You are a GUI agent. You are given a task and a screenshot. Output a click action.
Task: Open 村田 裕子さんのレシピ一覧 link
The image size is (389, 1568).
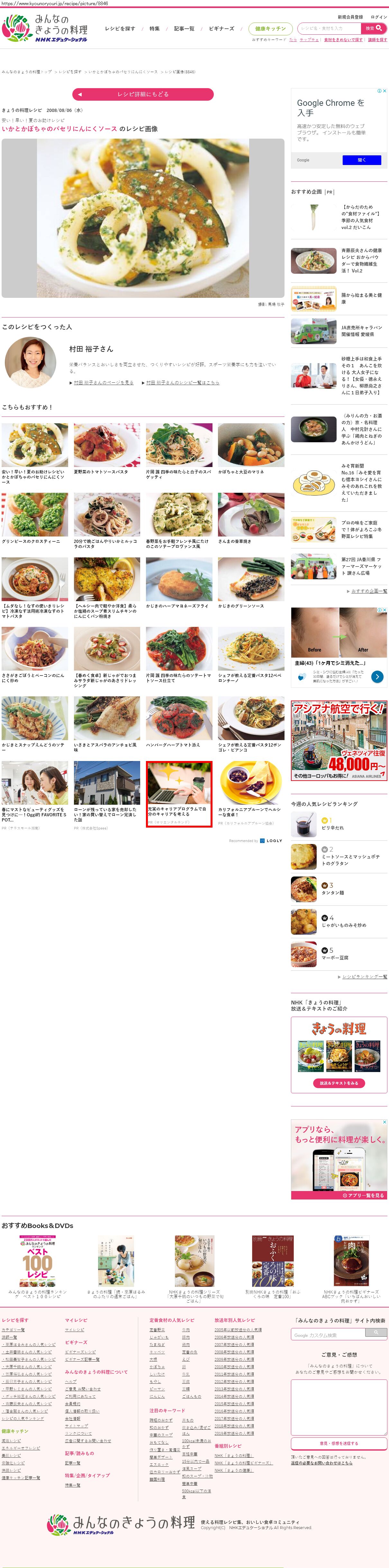tap(183, 383)
